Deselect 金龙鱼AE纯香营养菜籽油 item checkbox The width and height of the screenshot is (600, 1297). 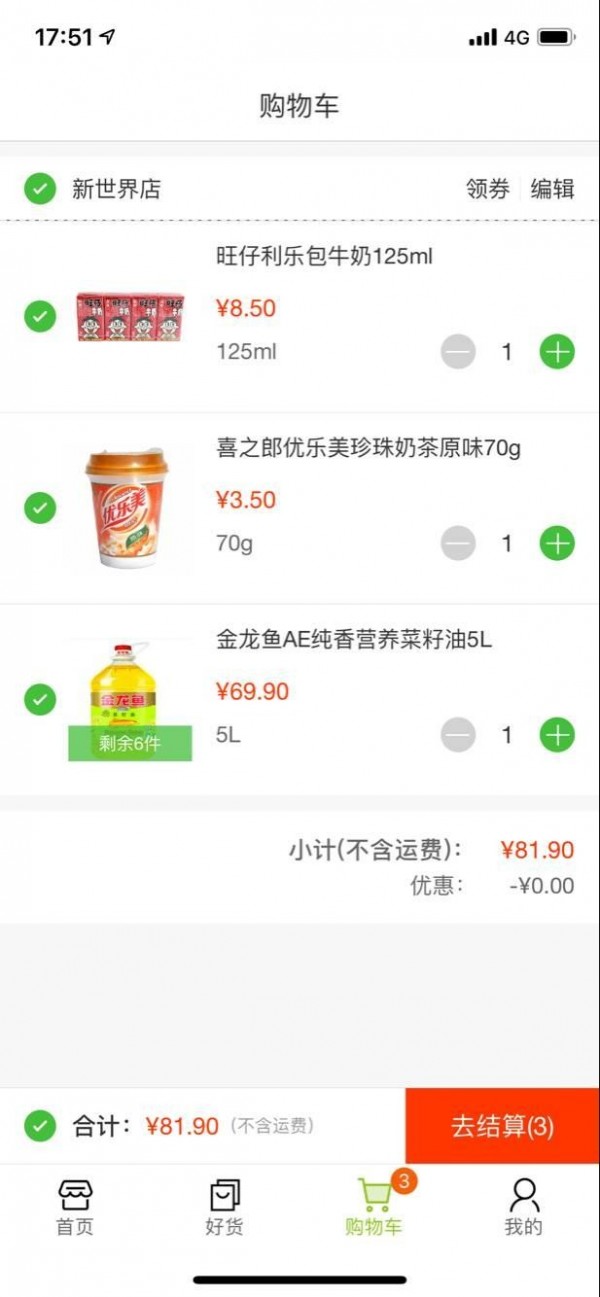pos(40,699)
